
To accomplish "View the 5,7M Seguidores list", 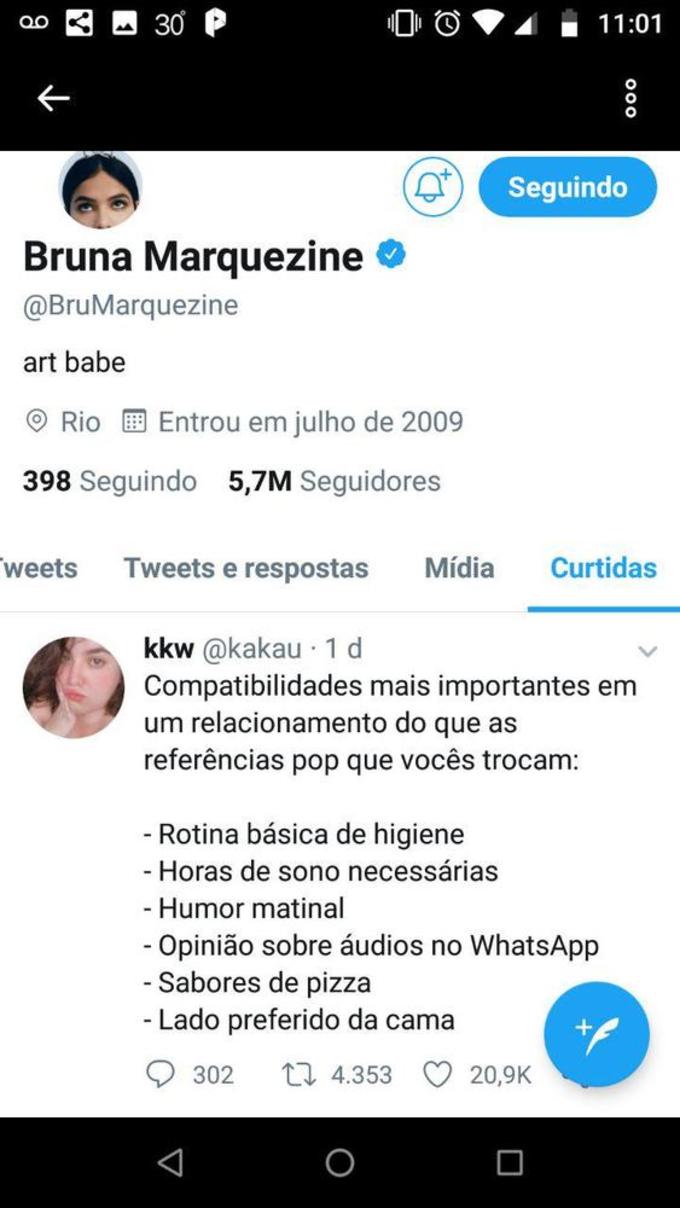I will (x=334, y=481).
